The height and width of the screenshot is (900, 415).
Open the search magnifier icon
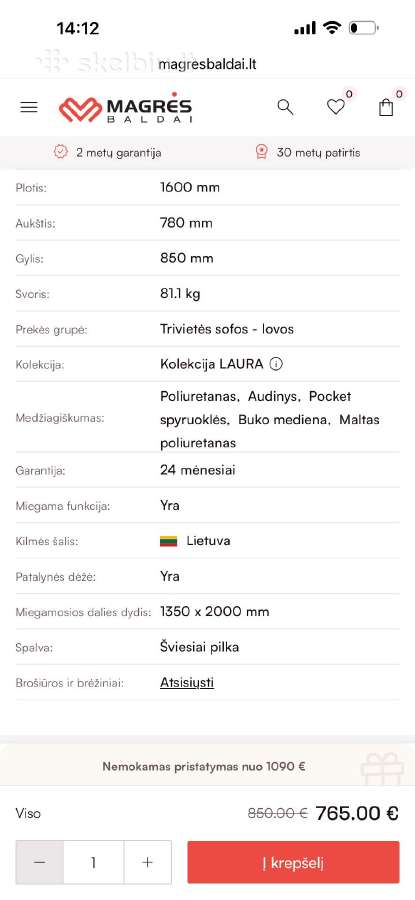[285, 107]
